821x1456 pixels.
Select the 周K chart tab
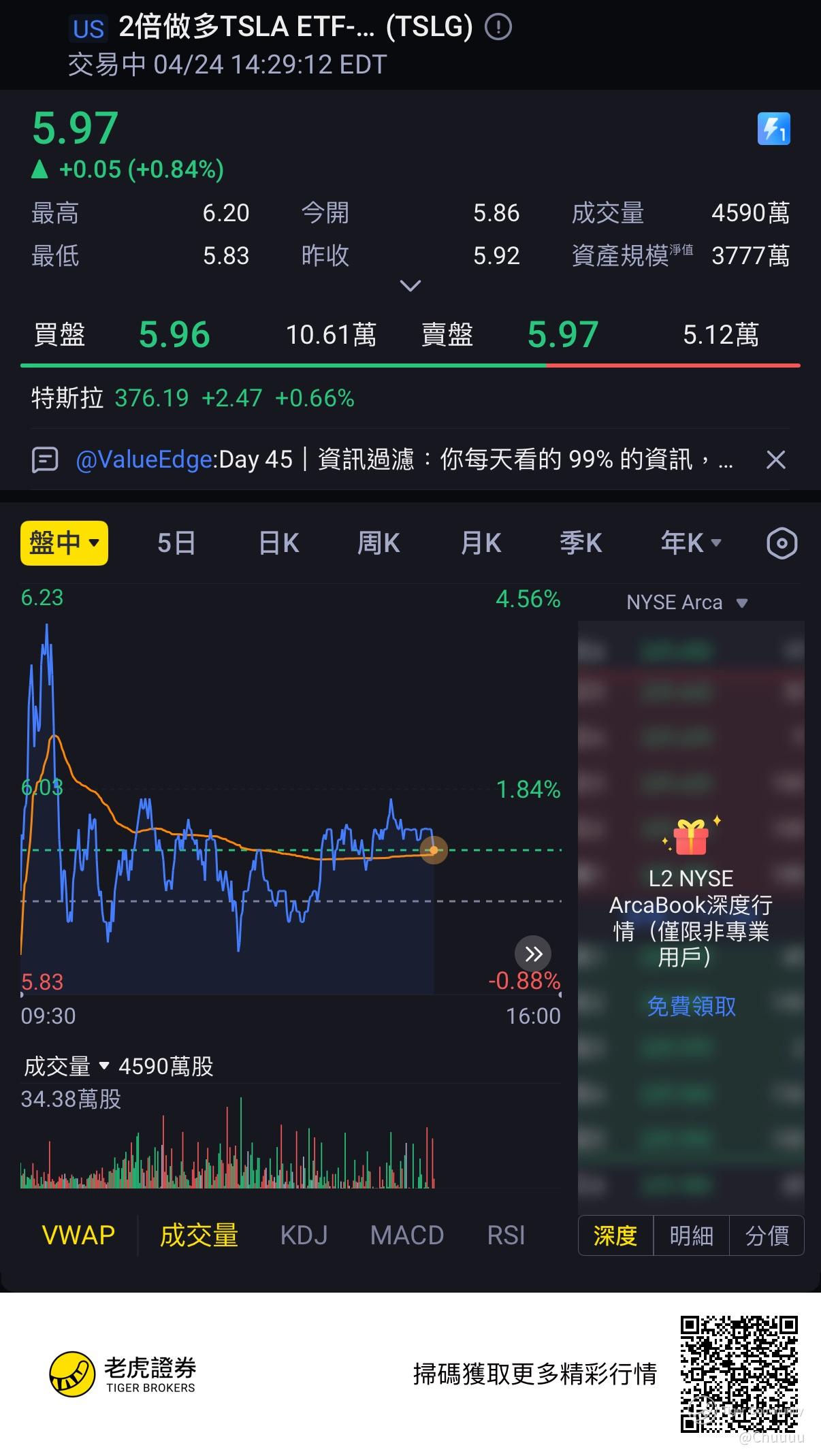click(379, 543)
